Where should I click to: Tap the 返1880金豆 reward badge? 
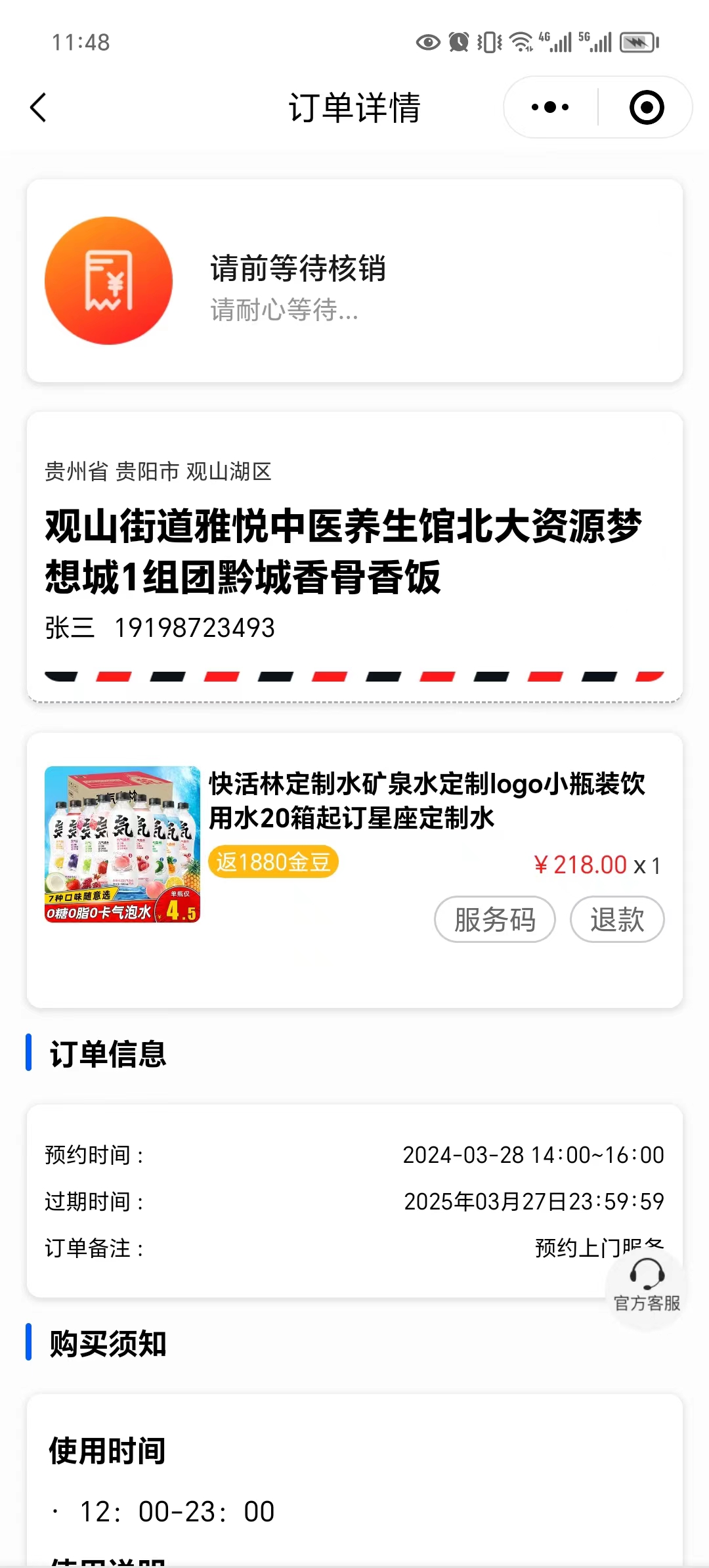tap(273, 862)
